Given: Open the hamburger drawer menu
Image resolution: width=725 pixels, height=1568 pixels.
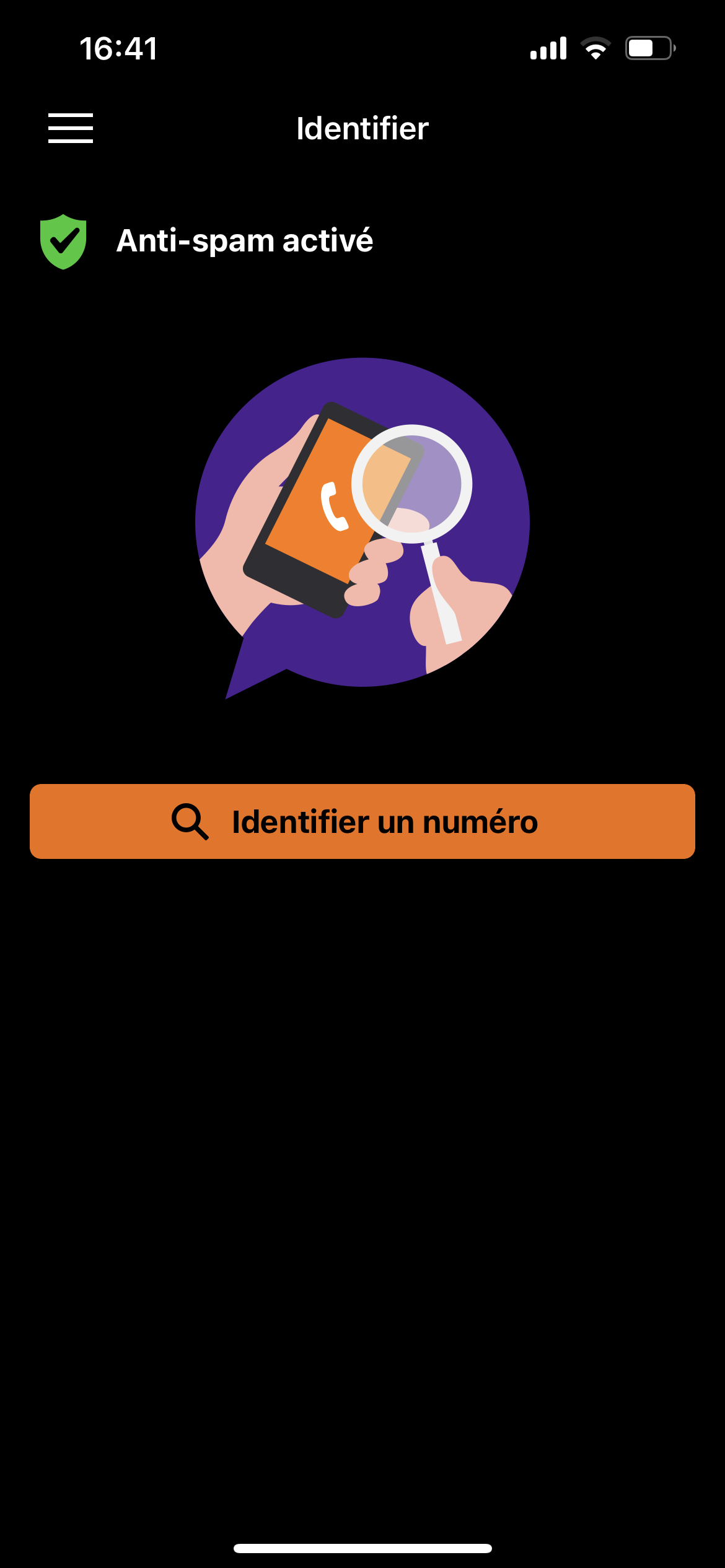Looking at the screenshot, I should click(71, 128).
